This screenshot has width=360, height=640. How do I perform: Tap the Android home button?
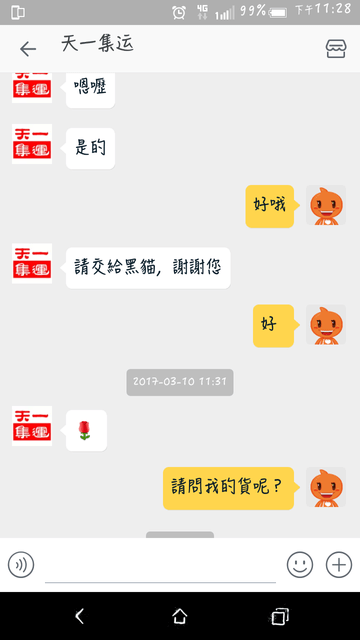click(x=180, y=616)
